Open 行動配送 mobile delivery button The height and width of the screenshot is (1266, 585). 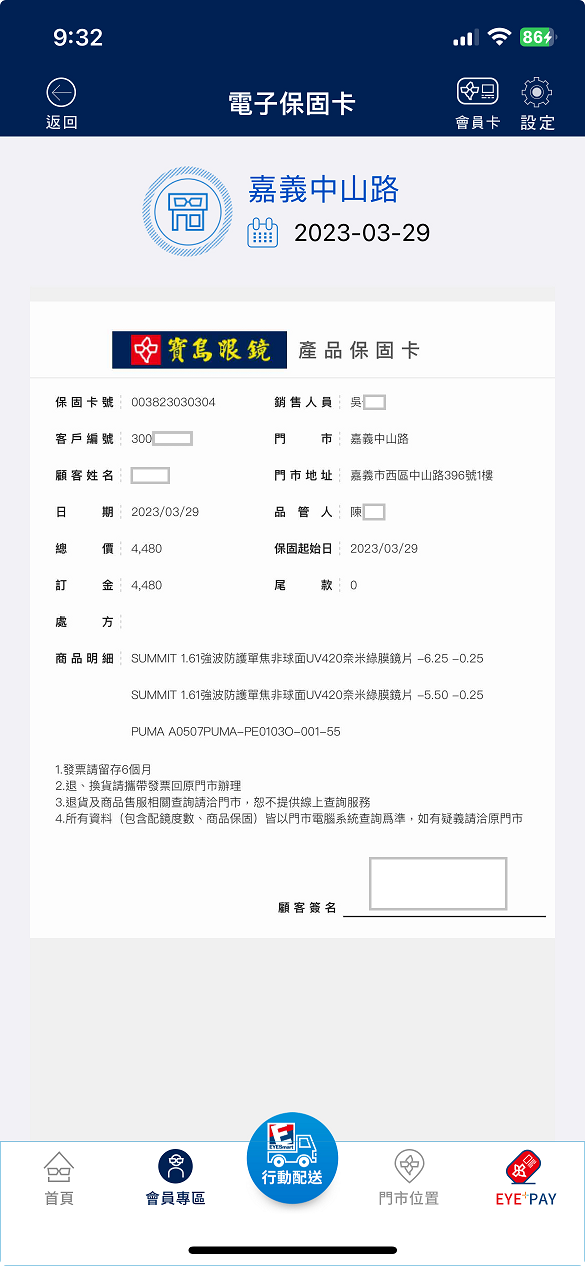(x=292, y=1158)
